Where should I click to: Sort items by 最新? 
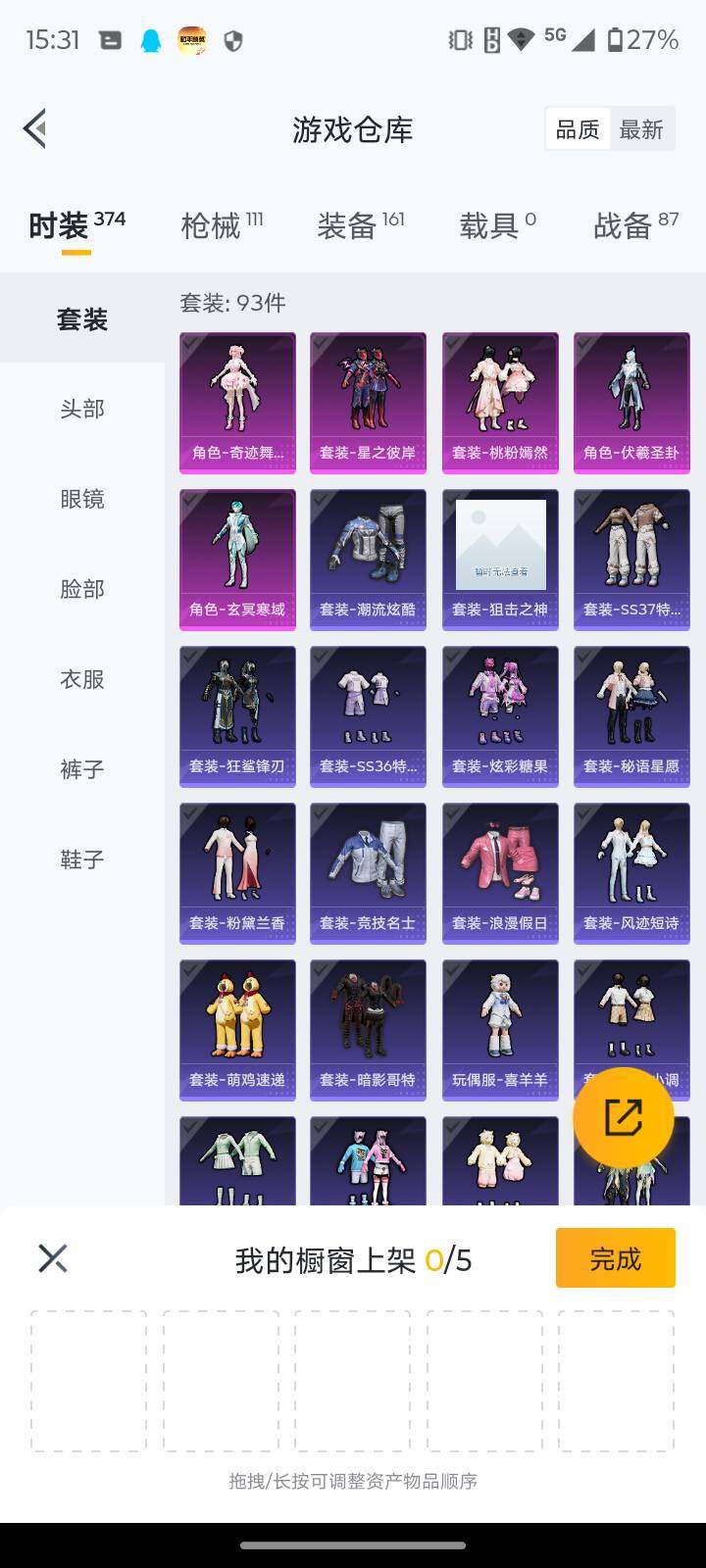pyautogui.click(x=641, y=129)
